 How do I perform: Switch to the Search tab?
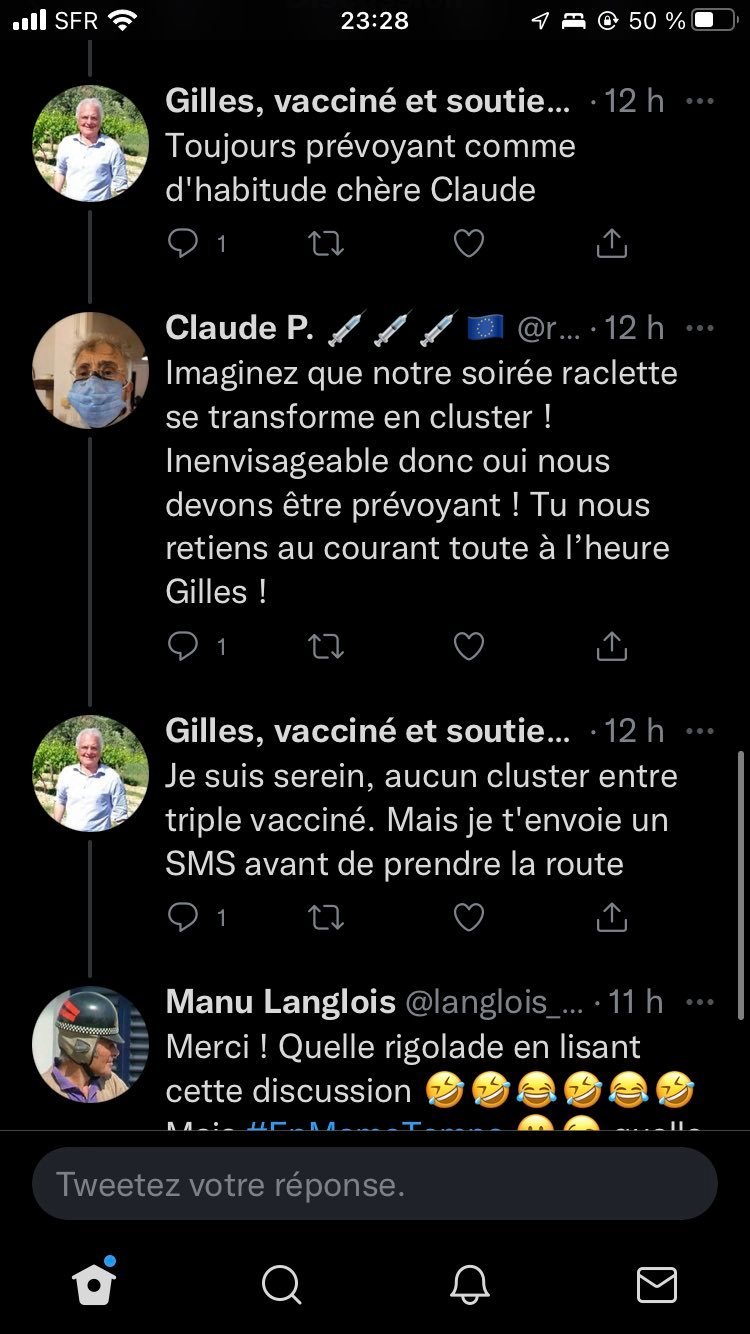coord(281,1285)
